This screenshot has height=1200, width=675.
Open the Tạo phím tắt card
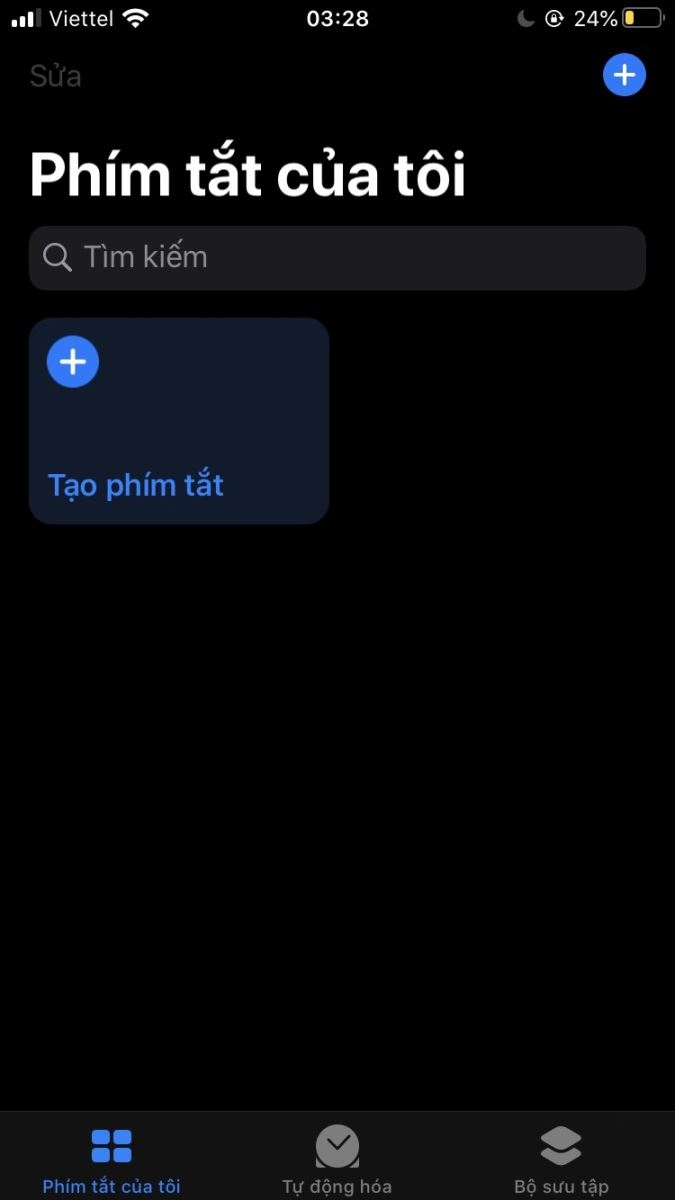pos(179,421)
